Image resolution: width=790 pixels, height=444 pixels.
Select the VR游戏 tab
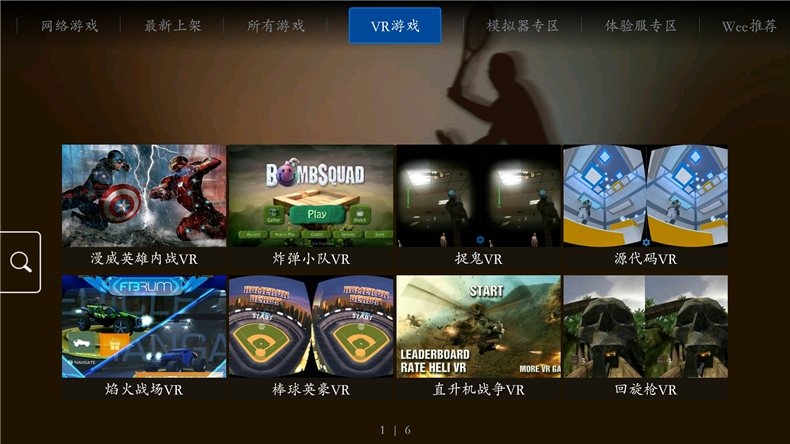point(394,26)
